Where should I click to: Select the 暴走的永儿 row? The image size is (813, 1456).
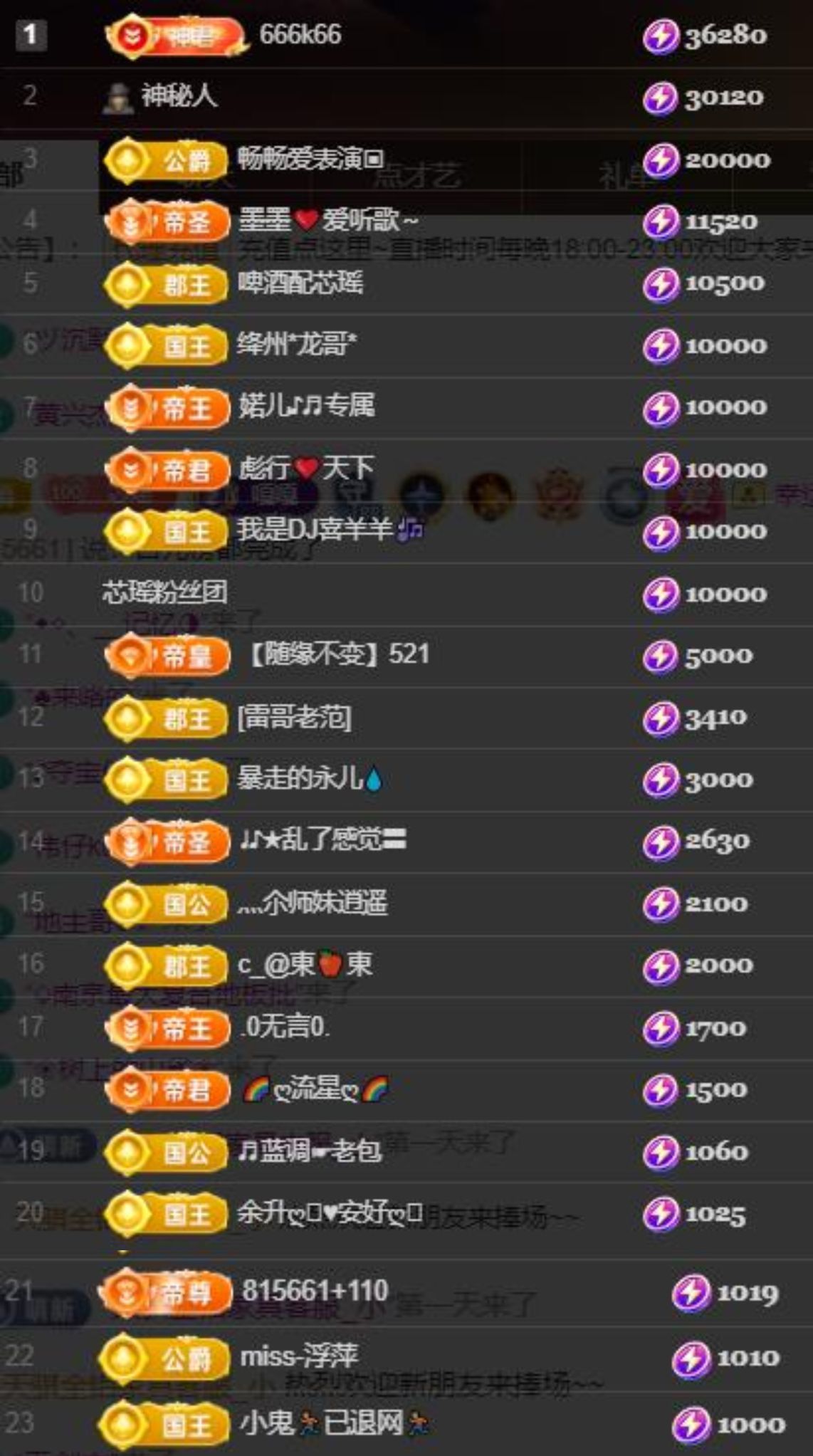pos(309,779)
